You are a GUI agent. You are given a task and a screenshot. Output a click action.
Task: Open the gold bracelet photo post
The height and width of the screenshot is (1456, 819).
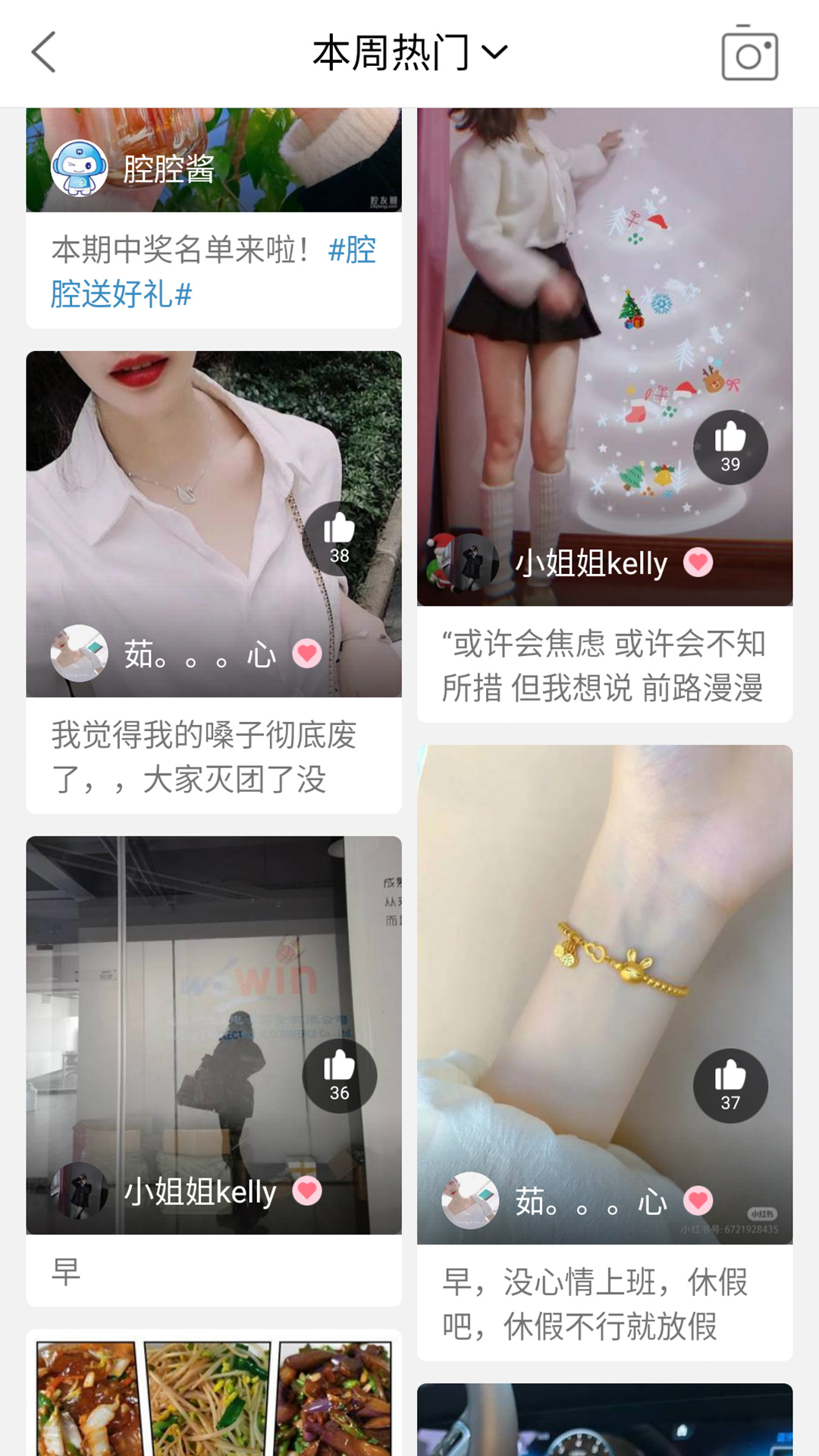pos(607,948)
